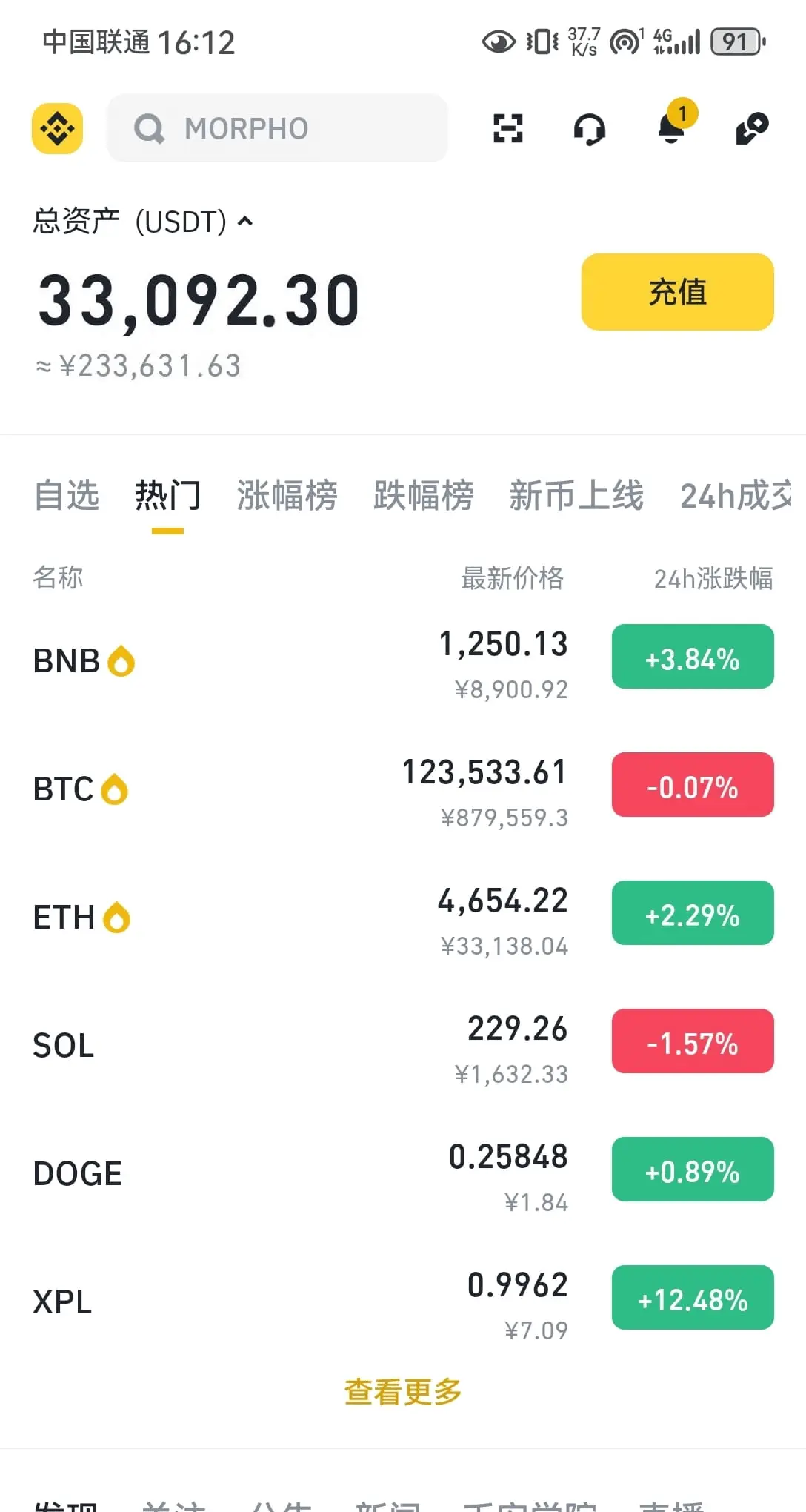
Task: Open the QR scan icon
Action: coord(508,128)
